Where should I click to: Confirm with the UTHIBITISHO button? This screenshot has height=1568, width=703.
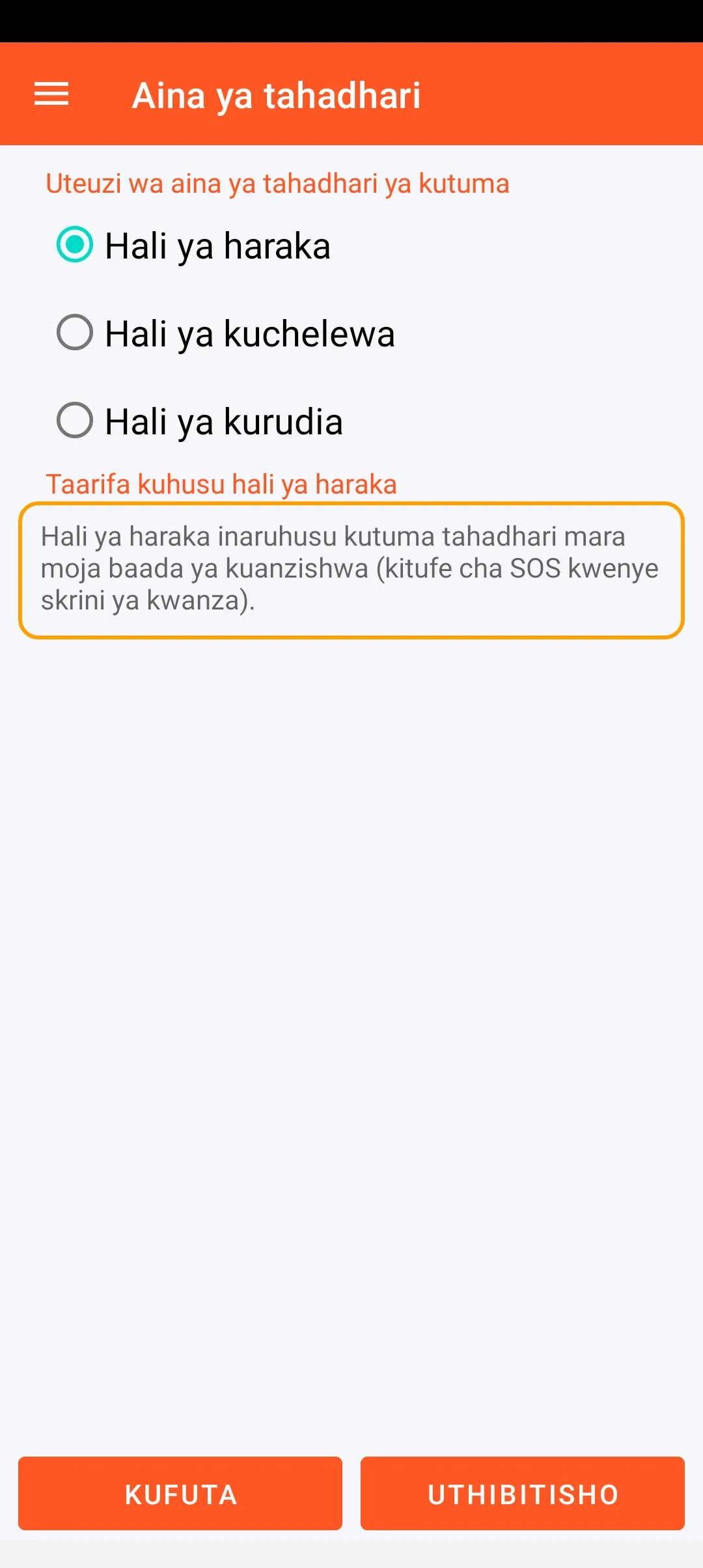click(x=523, y=1494)
